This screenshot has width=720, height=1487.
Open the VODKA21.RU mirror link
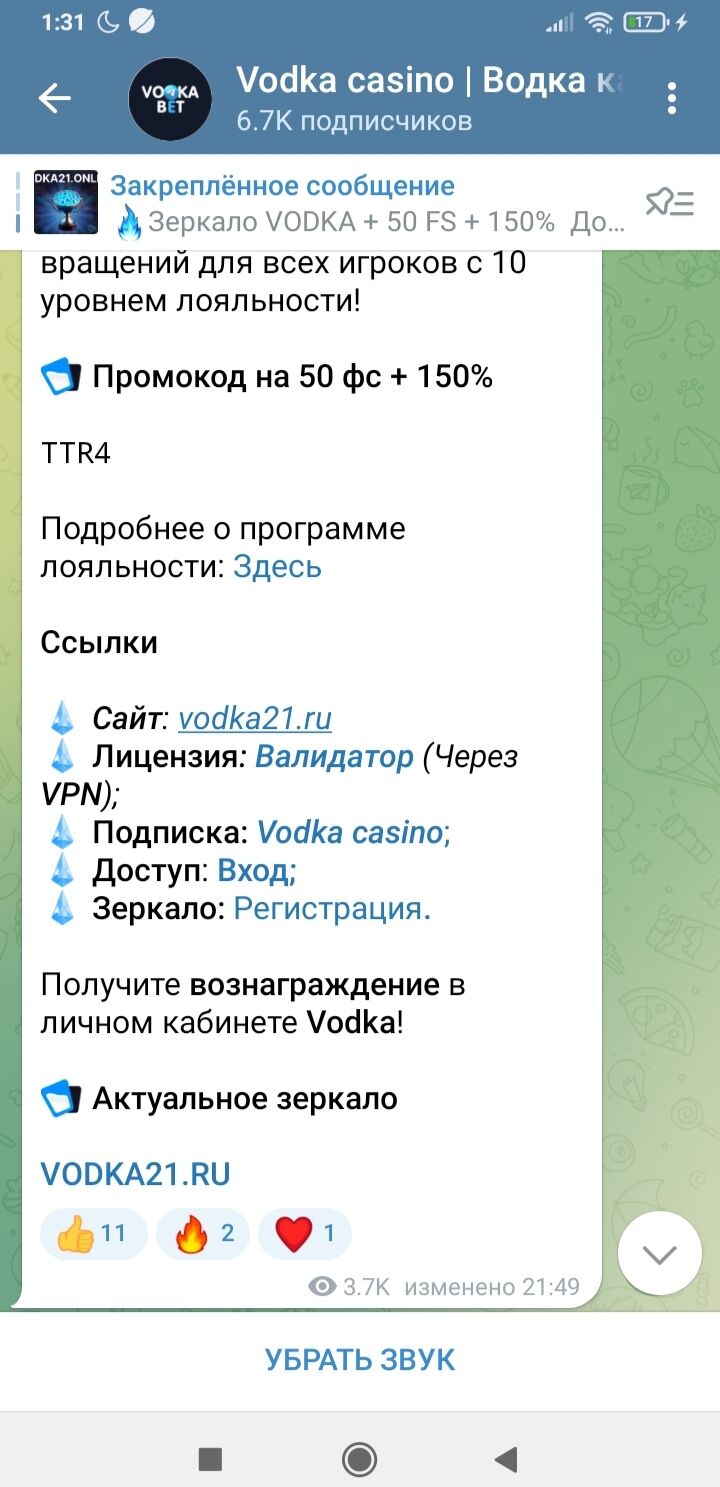point(135,1174)
